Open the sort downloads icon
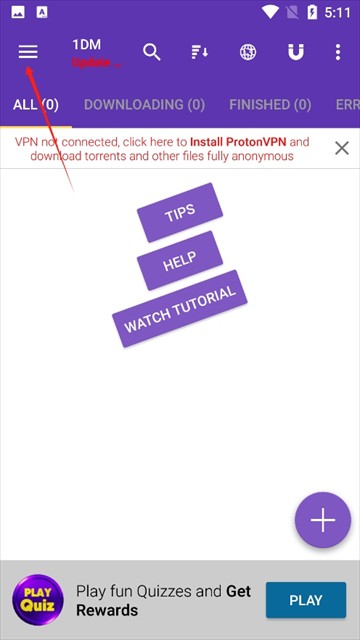The height and width of the screenshot is (640, 360). pos(200,52)
